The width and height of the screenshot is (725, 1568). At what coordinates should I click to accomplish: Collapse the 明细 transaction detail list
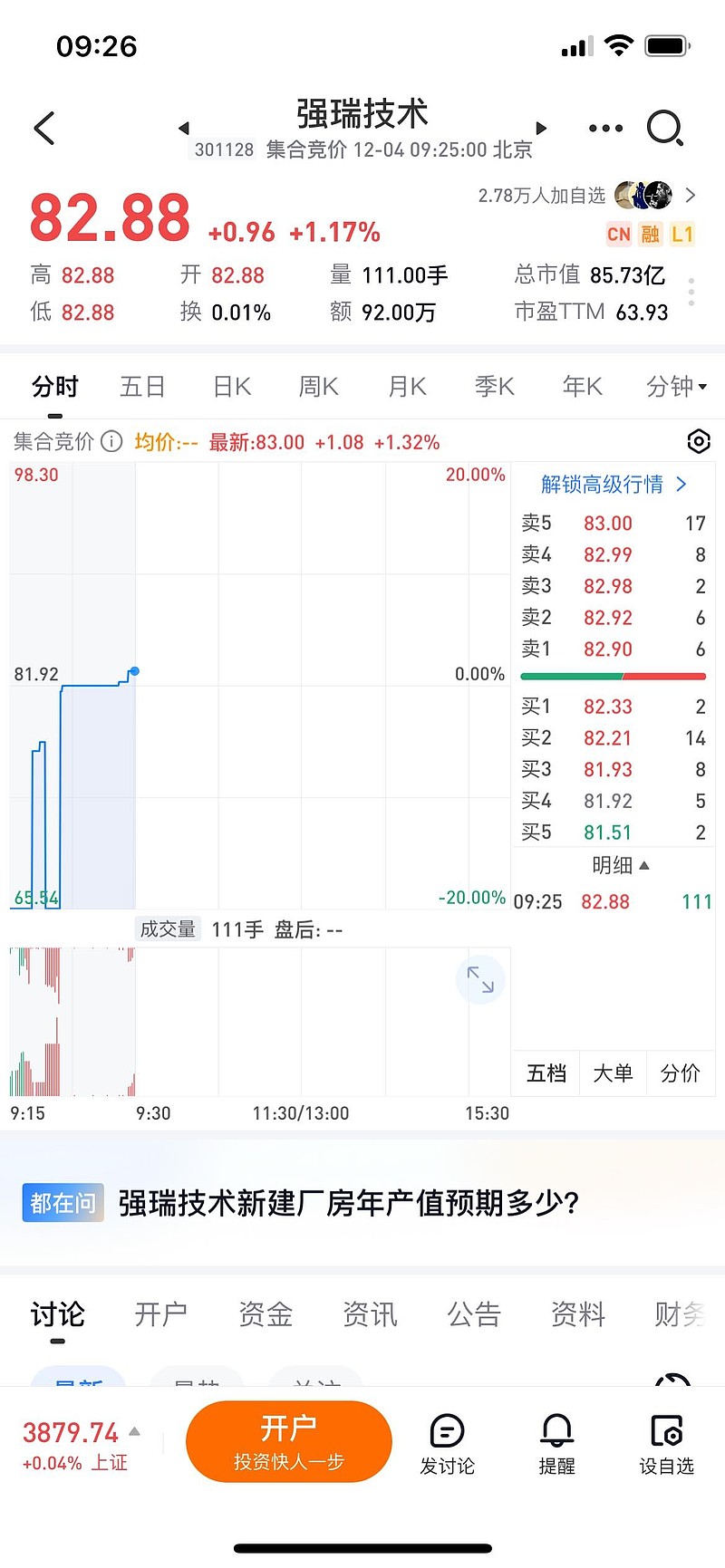[622, 865]
